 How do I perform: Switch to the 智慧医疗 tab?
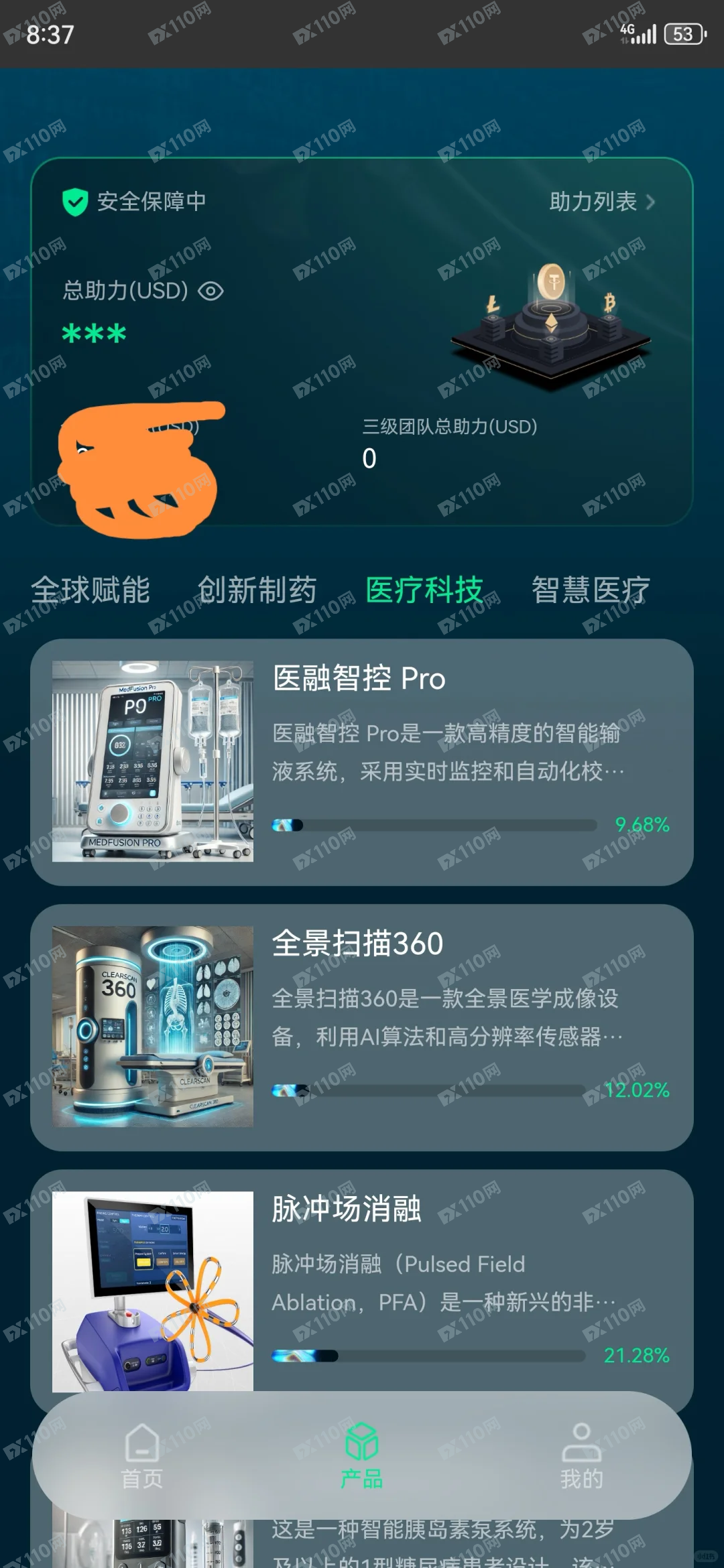coord(591,590)
